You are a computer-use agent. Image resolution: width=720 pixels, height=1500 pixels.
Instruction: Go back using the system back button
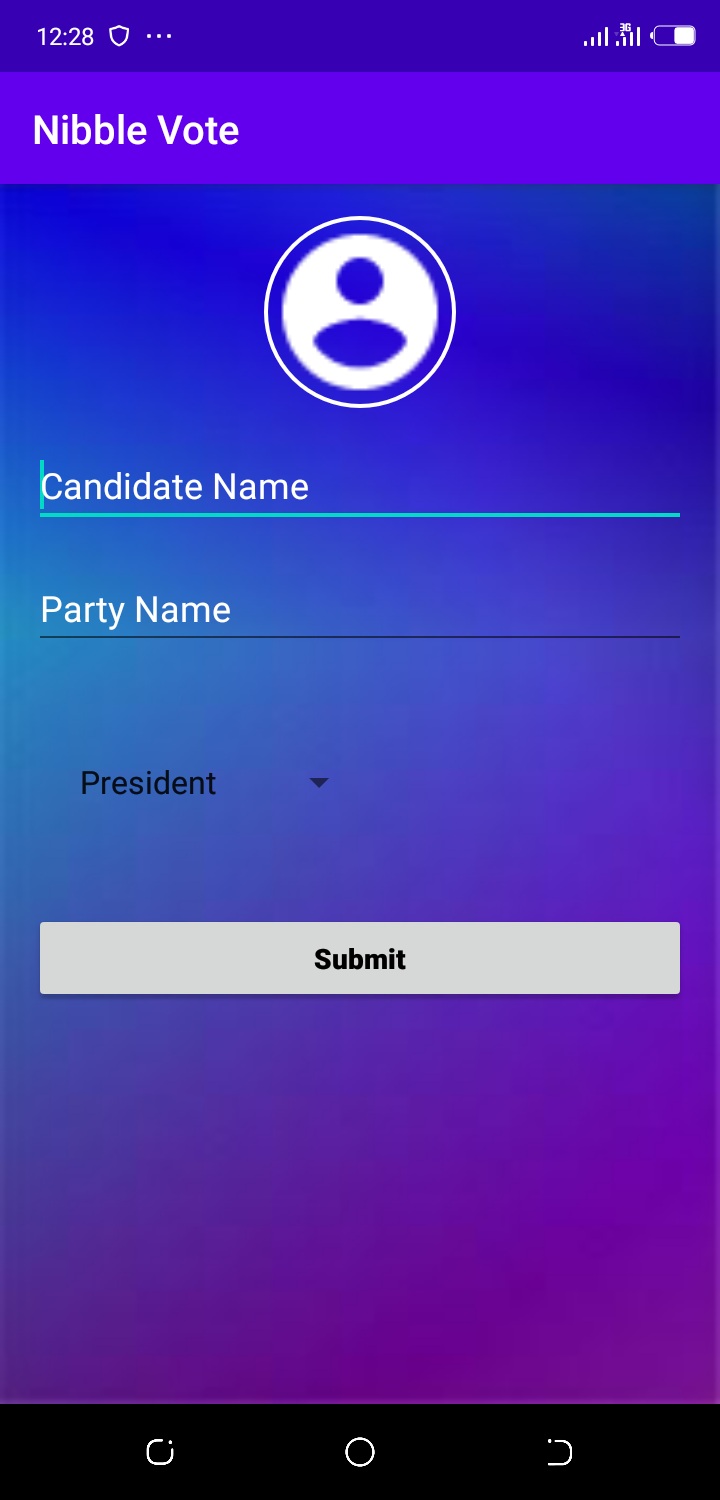coord(560,1452)
